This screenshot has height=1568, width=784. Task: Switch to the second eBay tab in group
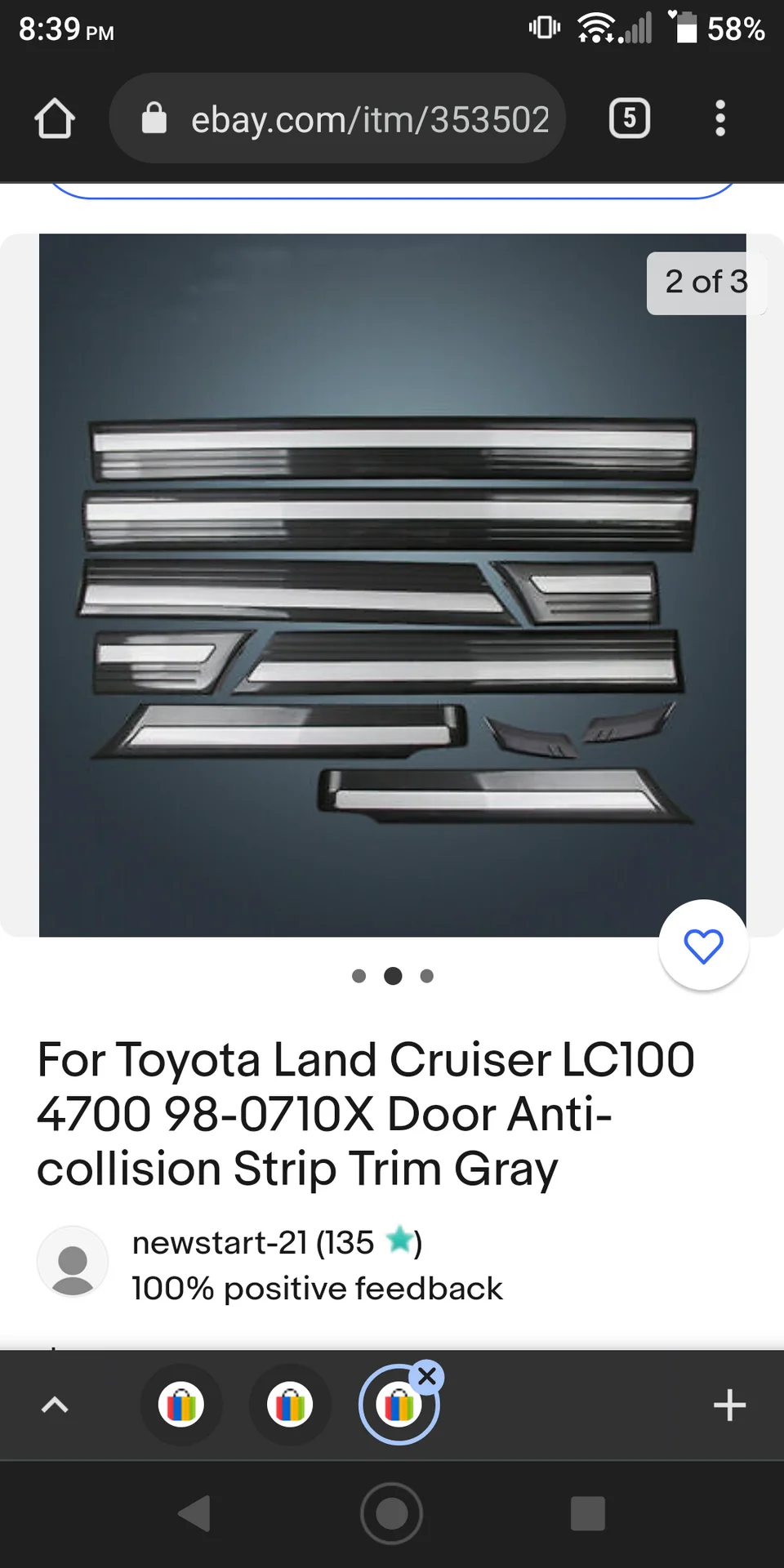click(290, 1405)
